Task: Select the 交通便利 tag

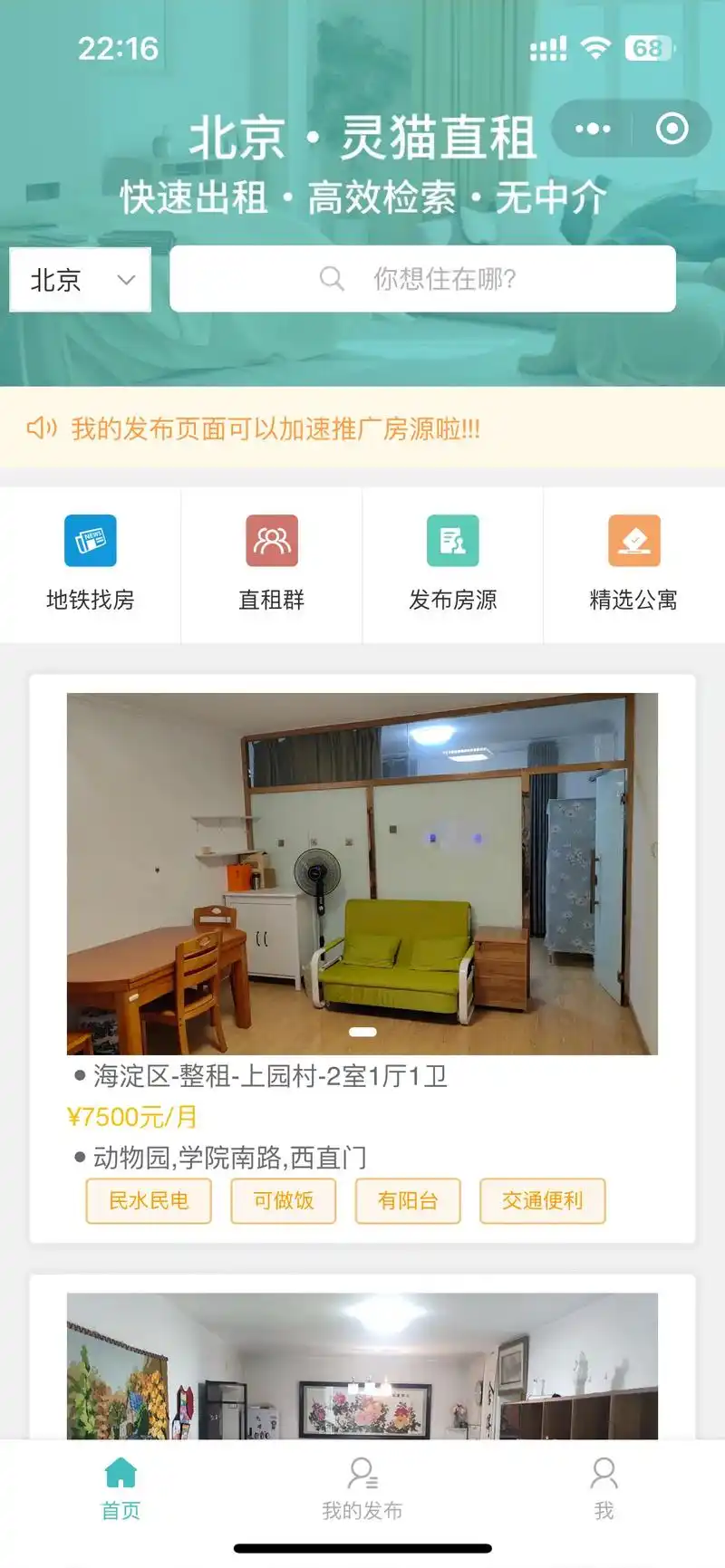Action: tap(542, 1201)
